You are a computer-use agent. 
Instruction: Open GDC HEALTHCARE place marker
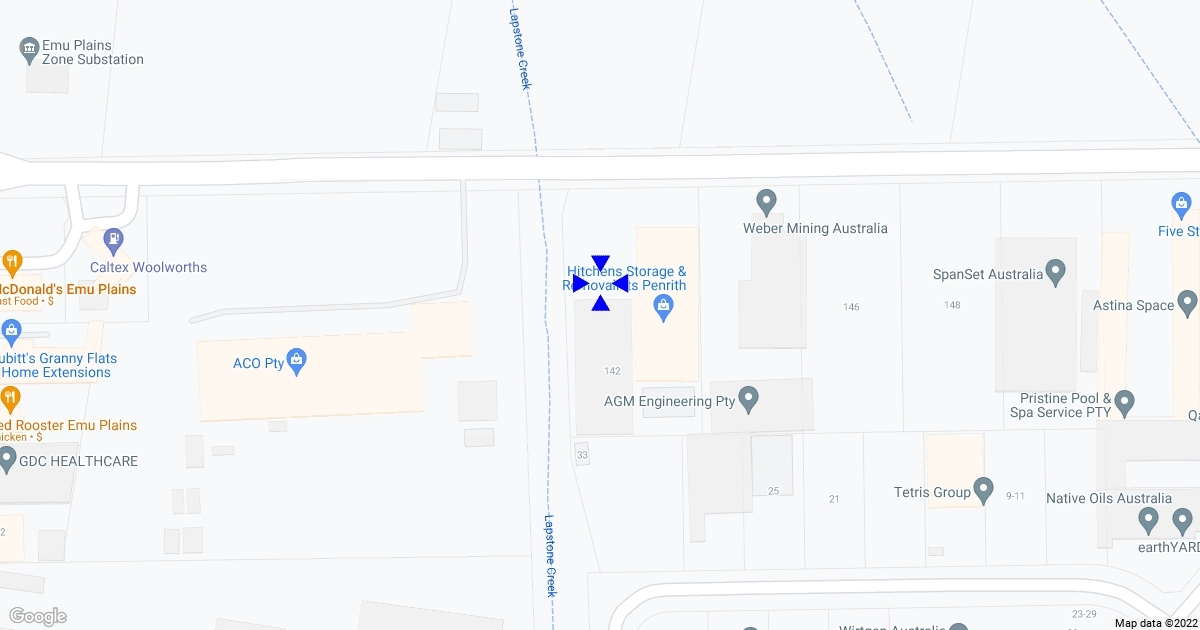click(7, 460)
